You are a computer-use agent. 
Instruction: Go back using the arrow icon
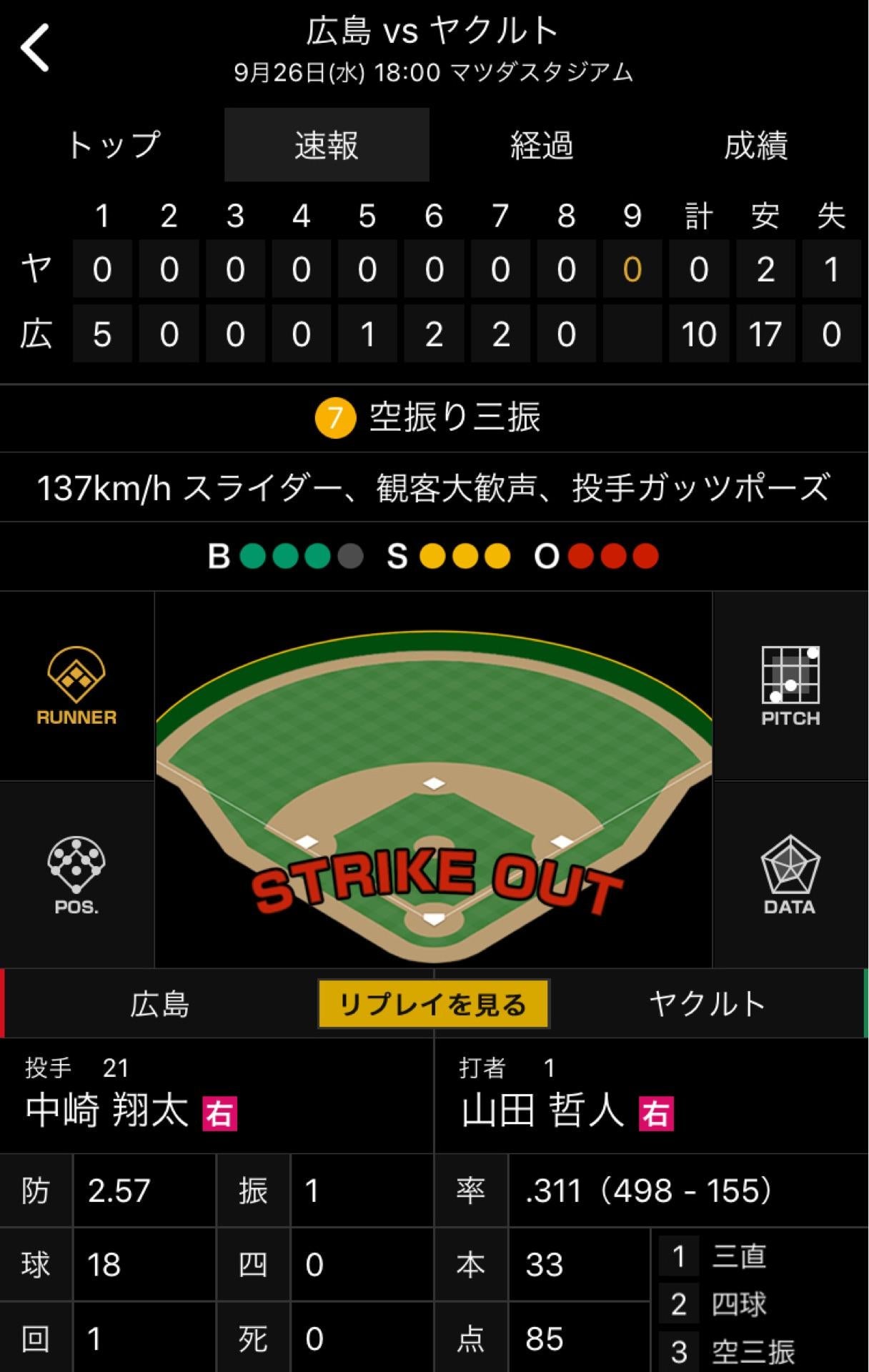point(35,48)
